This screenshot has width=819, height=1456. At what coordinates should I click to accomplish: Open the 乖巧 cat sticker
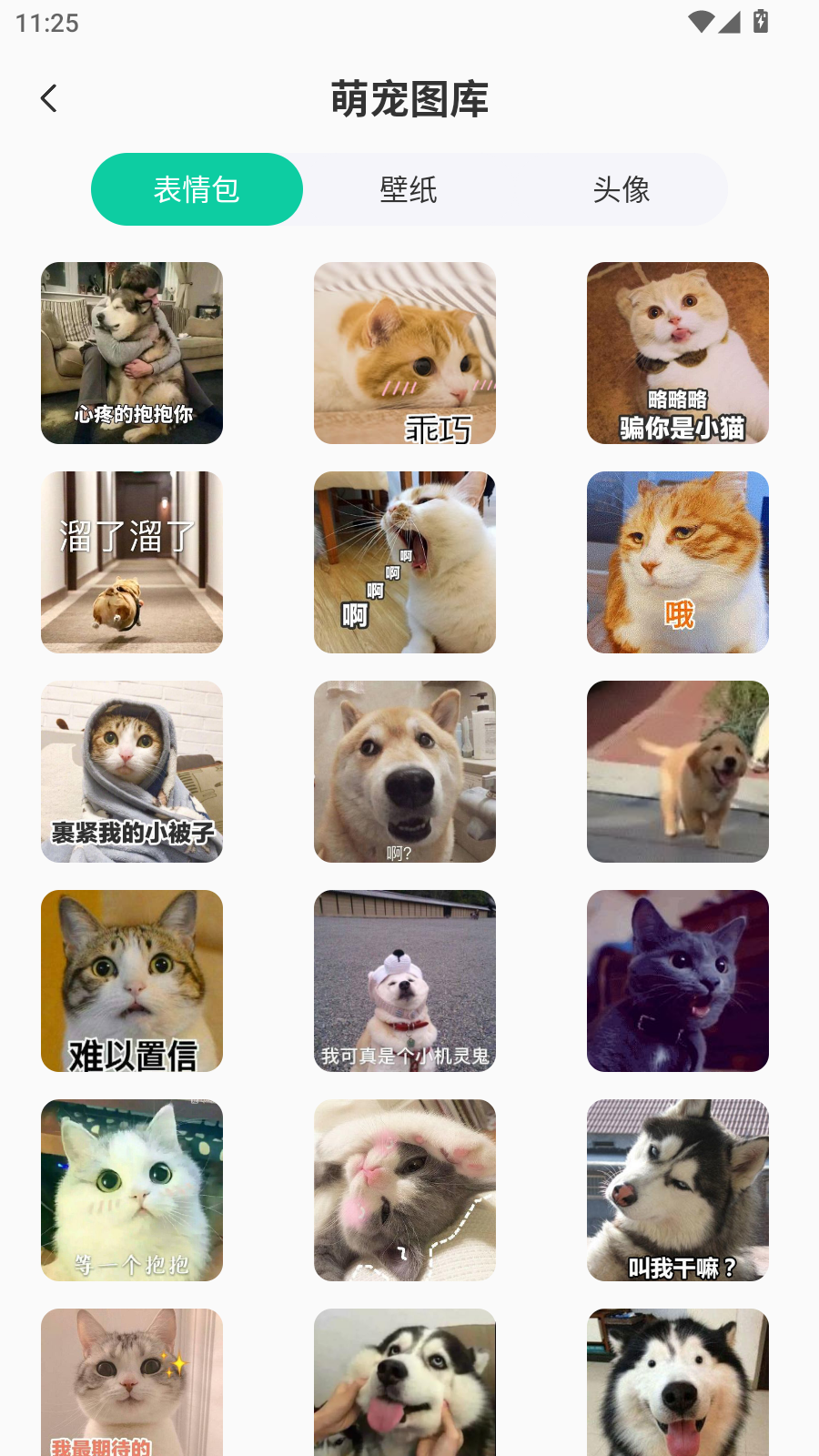point(405,353)
